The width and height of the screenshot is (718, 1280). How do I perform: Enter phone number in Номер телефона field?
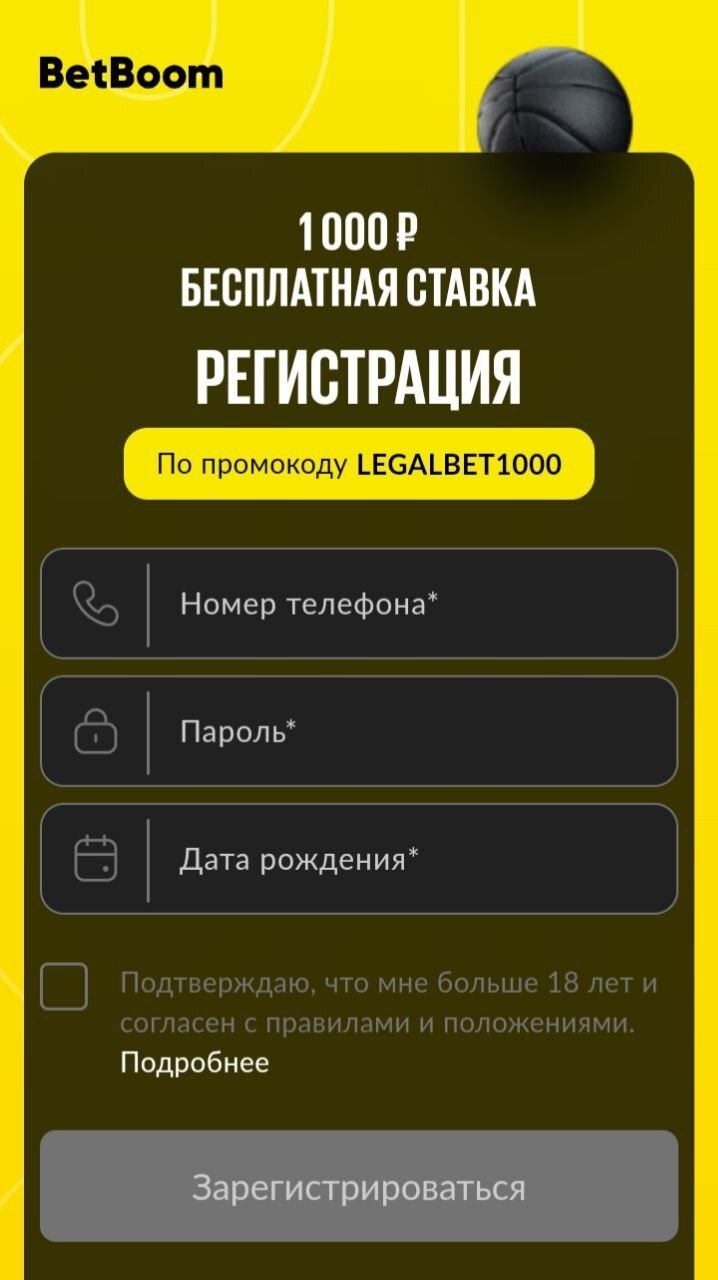tap(410, 604)
